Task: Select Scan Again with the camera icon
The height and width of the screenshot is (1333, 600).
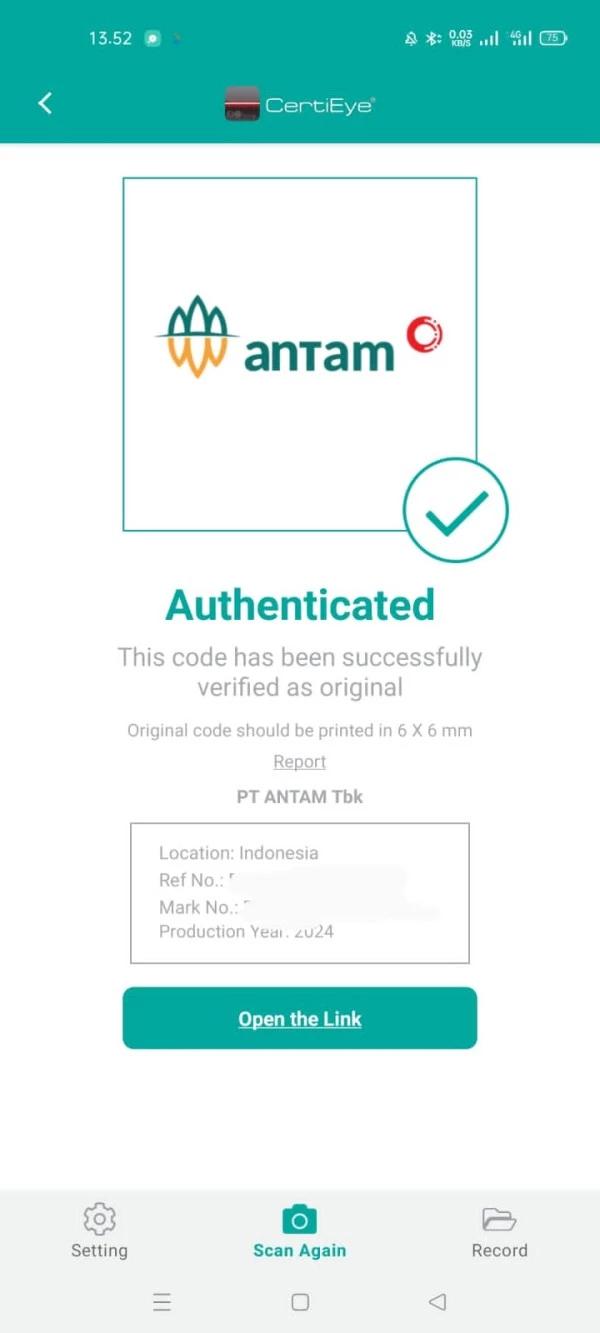Action: (300, 1232)
